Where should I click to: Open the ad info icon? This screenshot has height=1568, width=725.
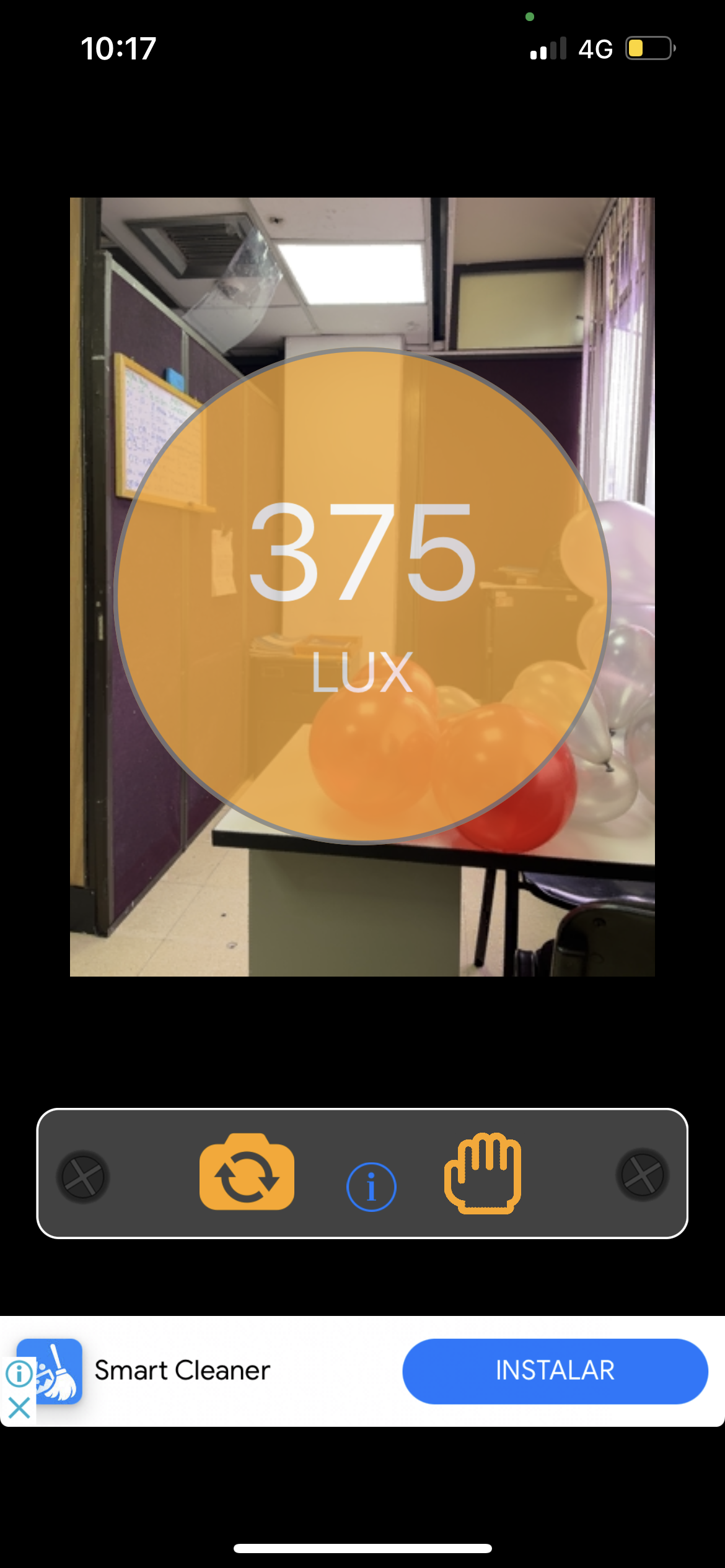coord(19,1374)
